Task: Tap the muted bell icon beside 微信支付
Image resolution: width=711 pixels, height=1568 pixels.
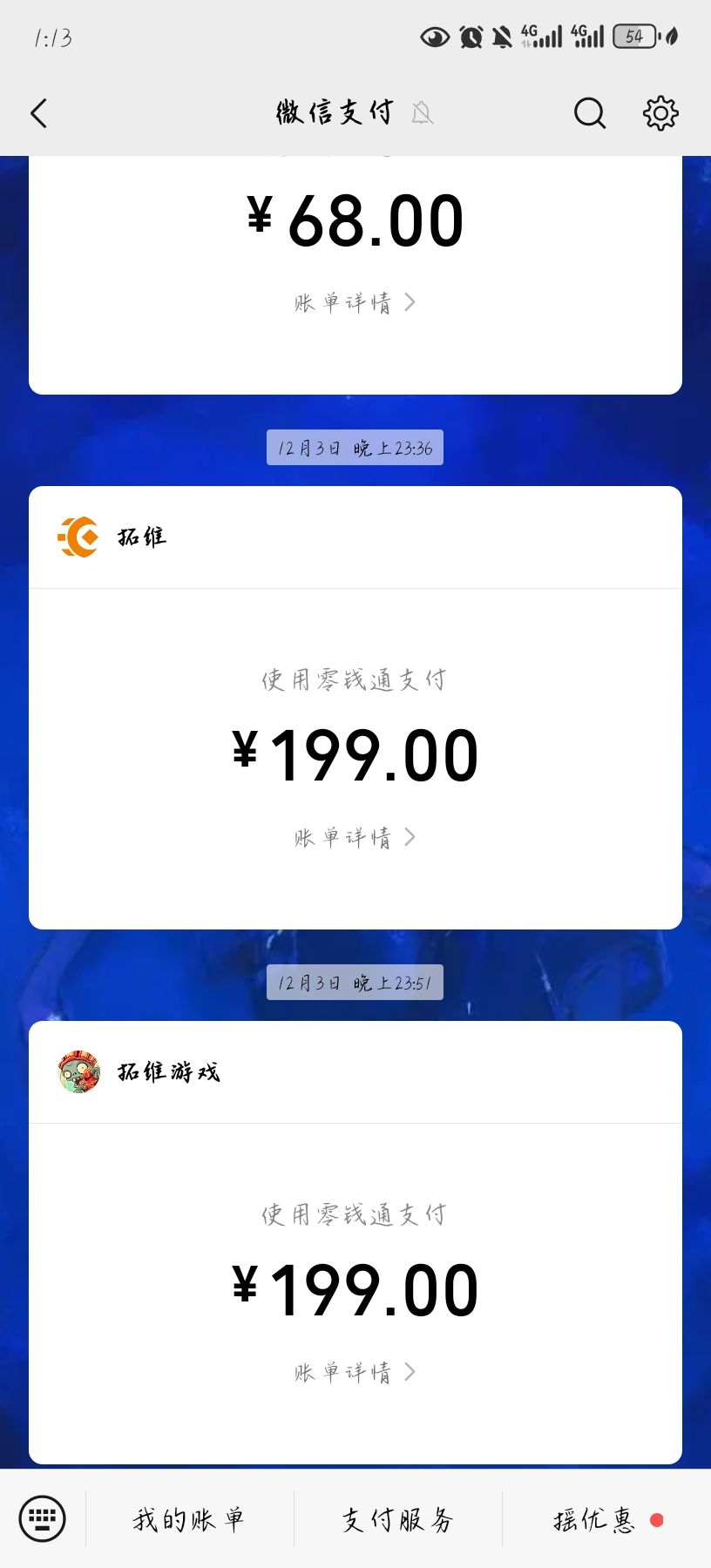Action: [x=423, y=114]
